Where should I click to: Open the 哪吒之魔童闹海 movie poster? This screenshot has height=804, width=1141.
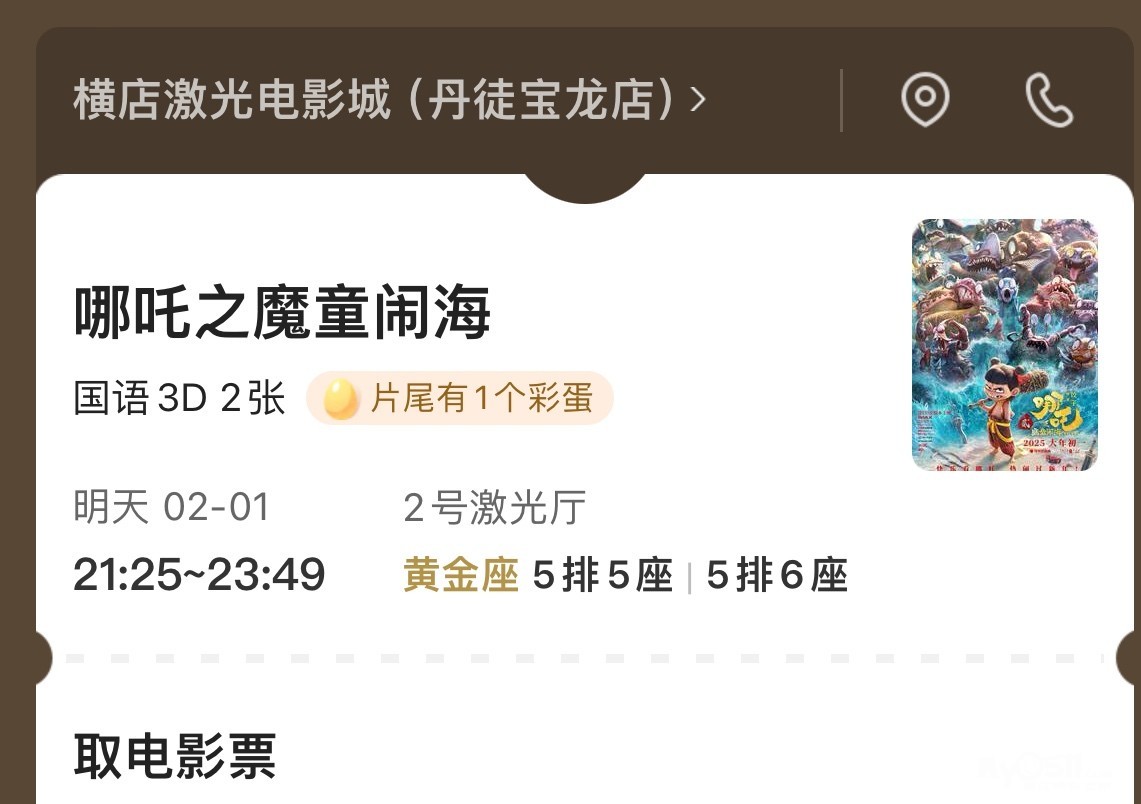(x=1004, y=345)
